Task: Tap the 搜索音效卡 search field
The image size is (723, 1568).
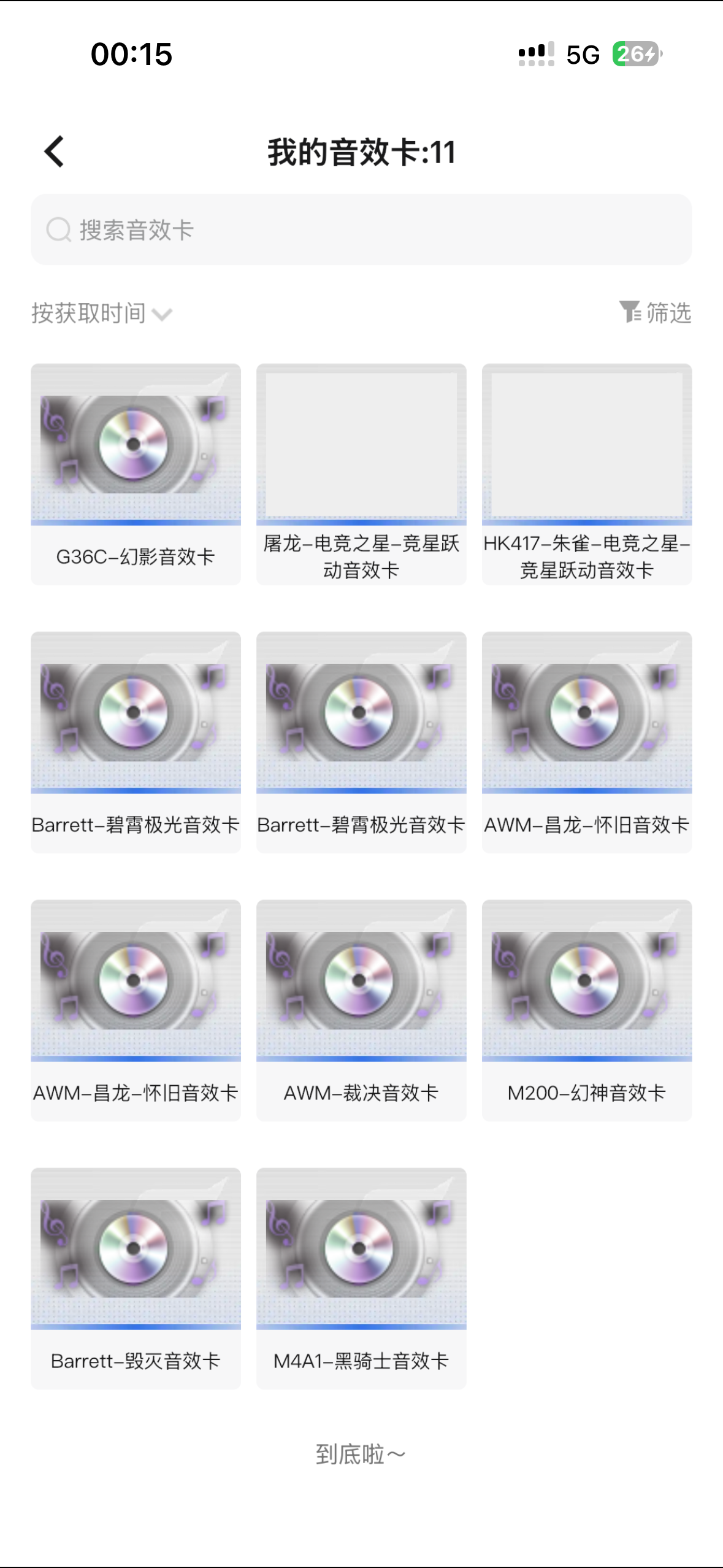Action: click(361, 230)
